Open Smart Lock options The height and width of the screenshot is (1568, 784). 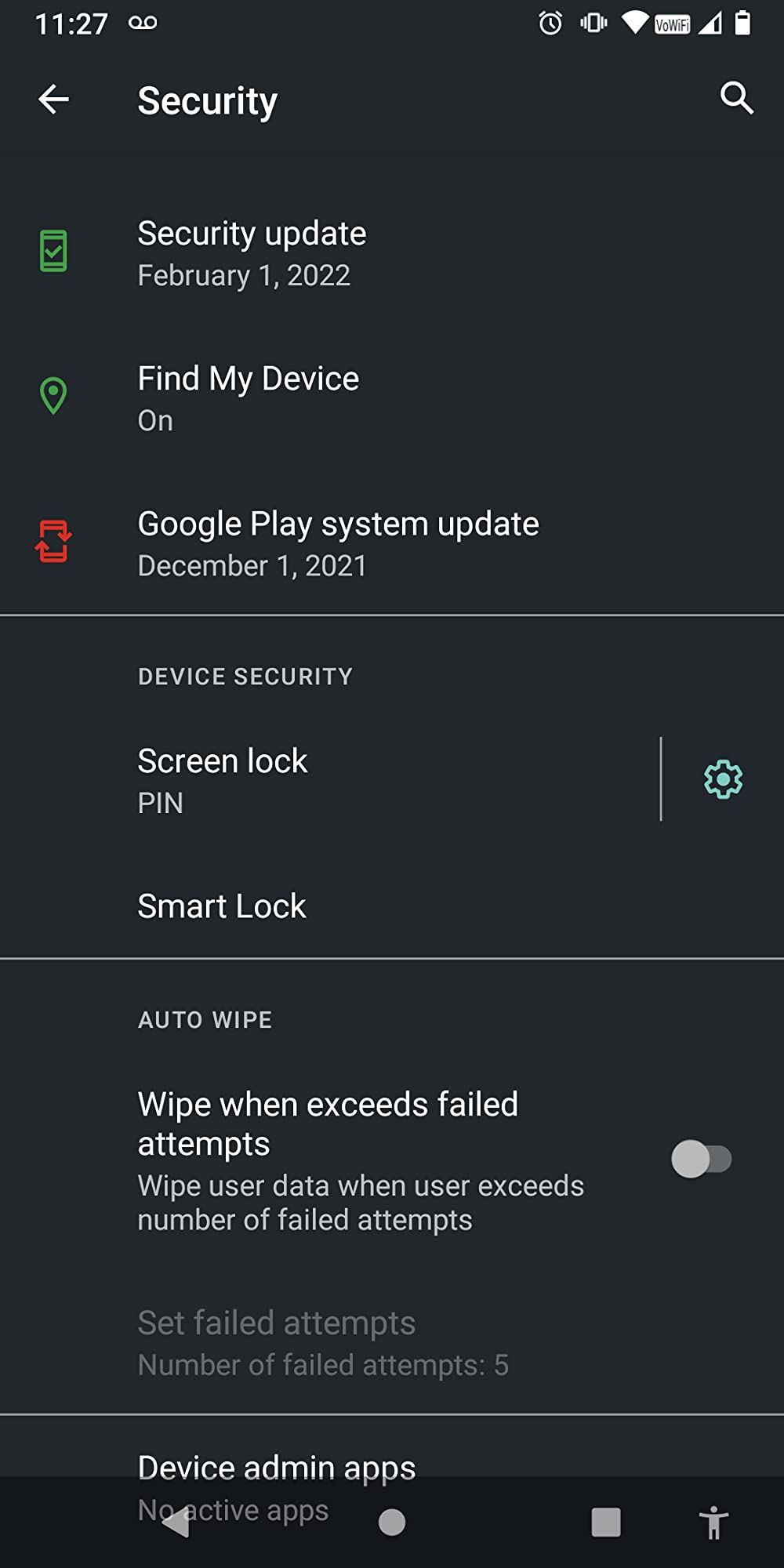click(222, 906)
